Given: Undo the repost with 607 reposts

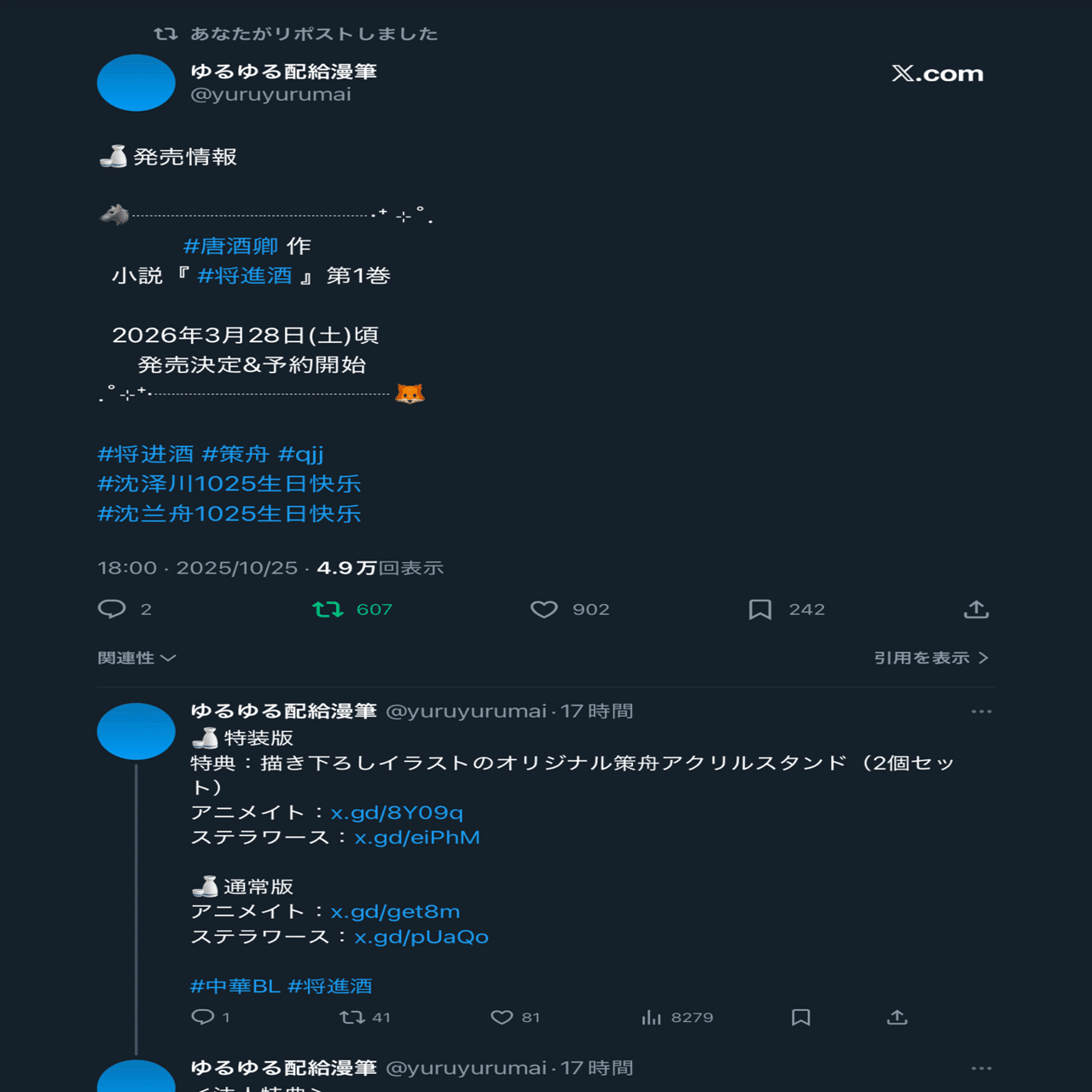Looking at the screenshot, I should click(x=328, y=609).
